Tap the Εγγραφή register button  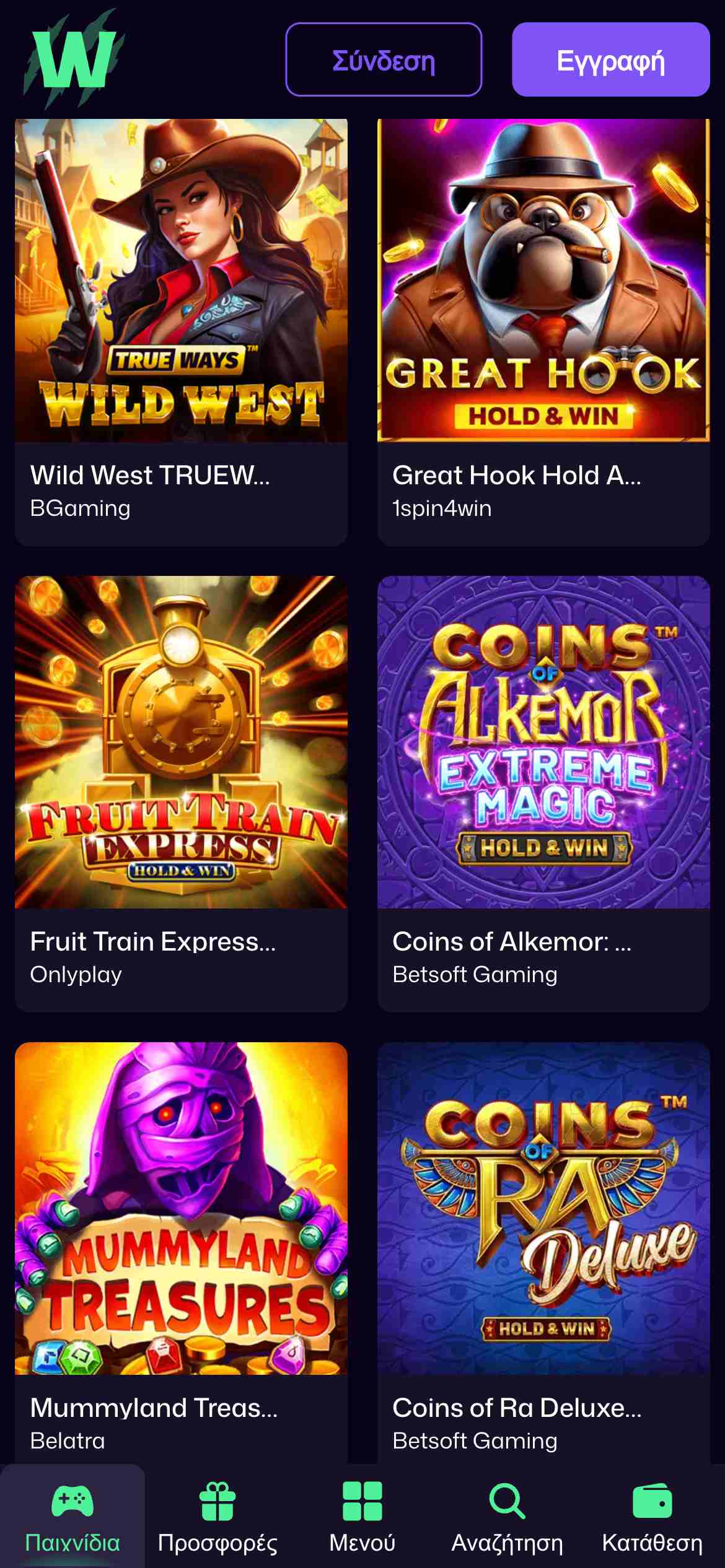coord(610,59)
